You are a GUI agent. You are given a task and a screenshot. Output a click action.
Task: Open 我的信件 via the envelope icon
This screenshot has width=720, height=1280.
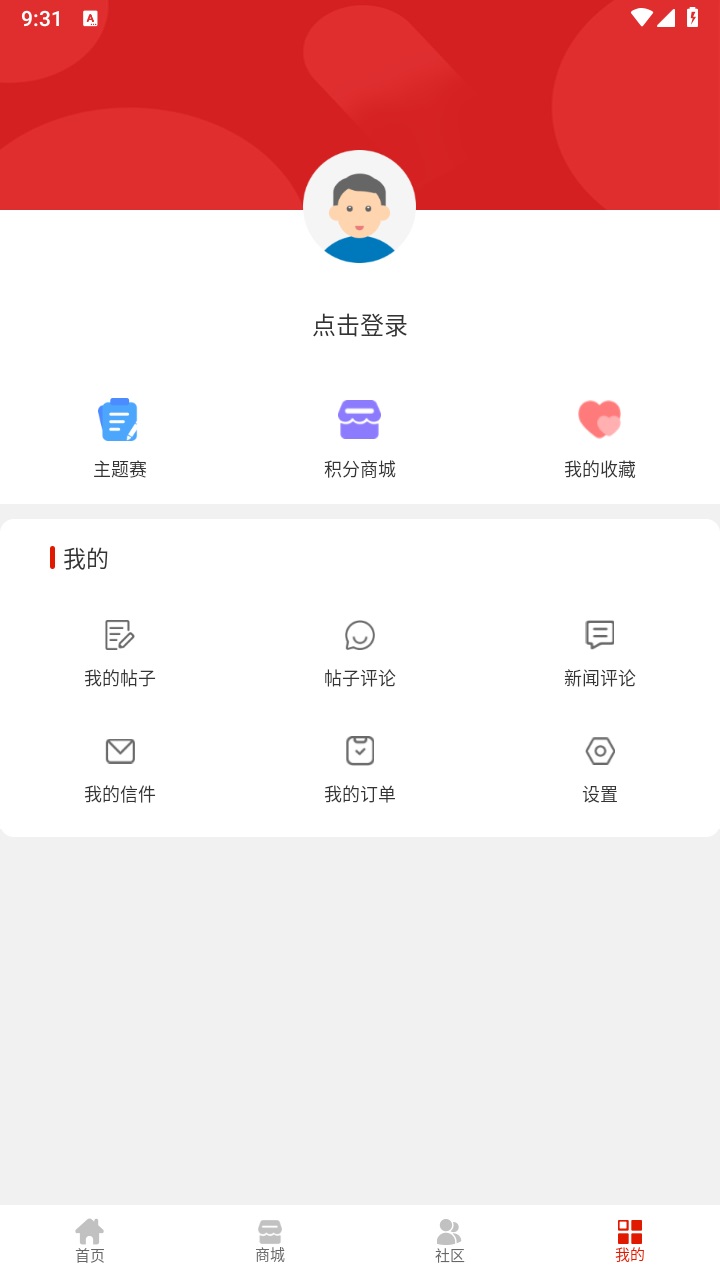point(119,750)
